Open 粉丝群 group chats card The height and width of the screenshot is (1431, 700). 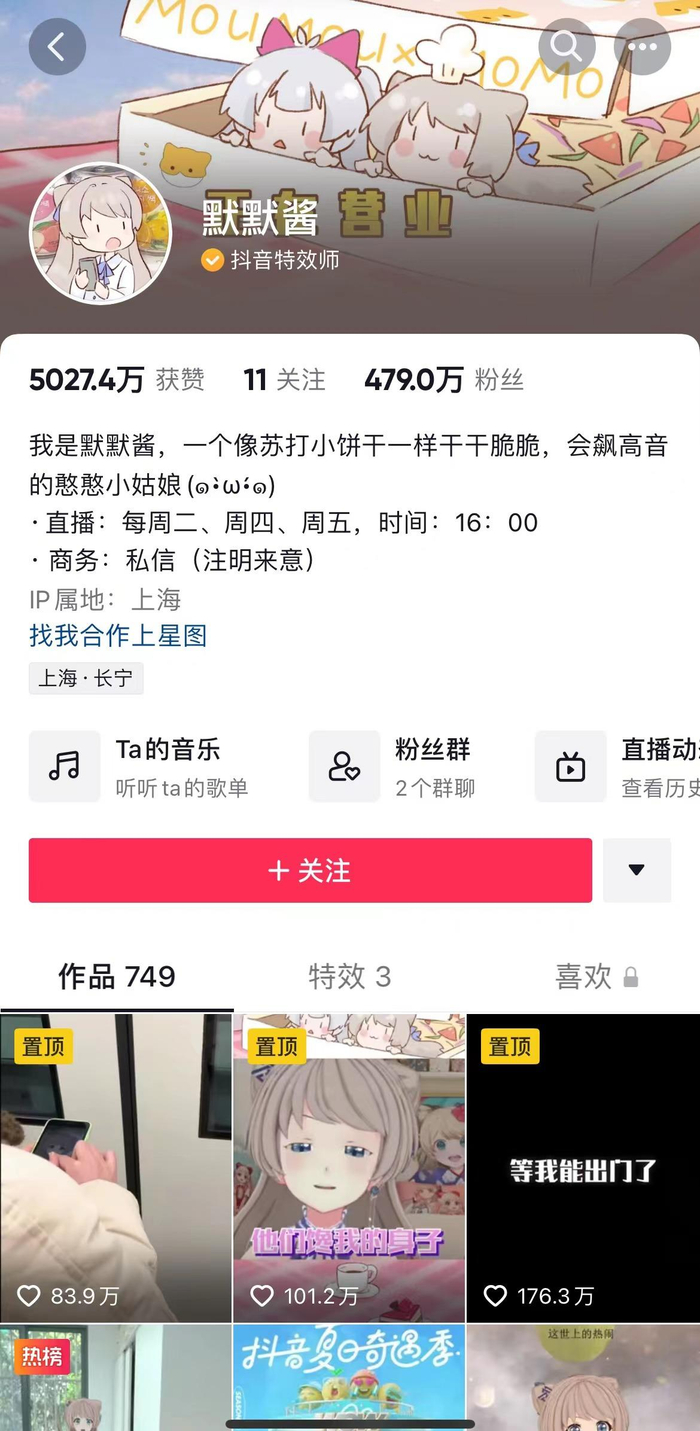pyautogui.click(x=410, y=767)
